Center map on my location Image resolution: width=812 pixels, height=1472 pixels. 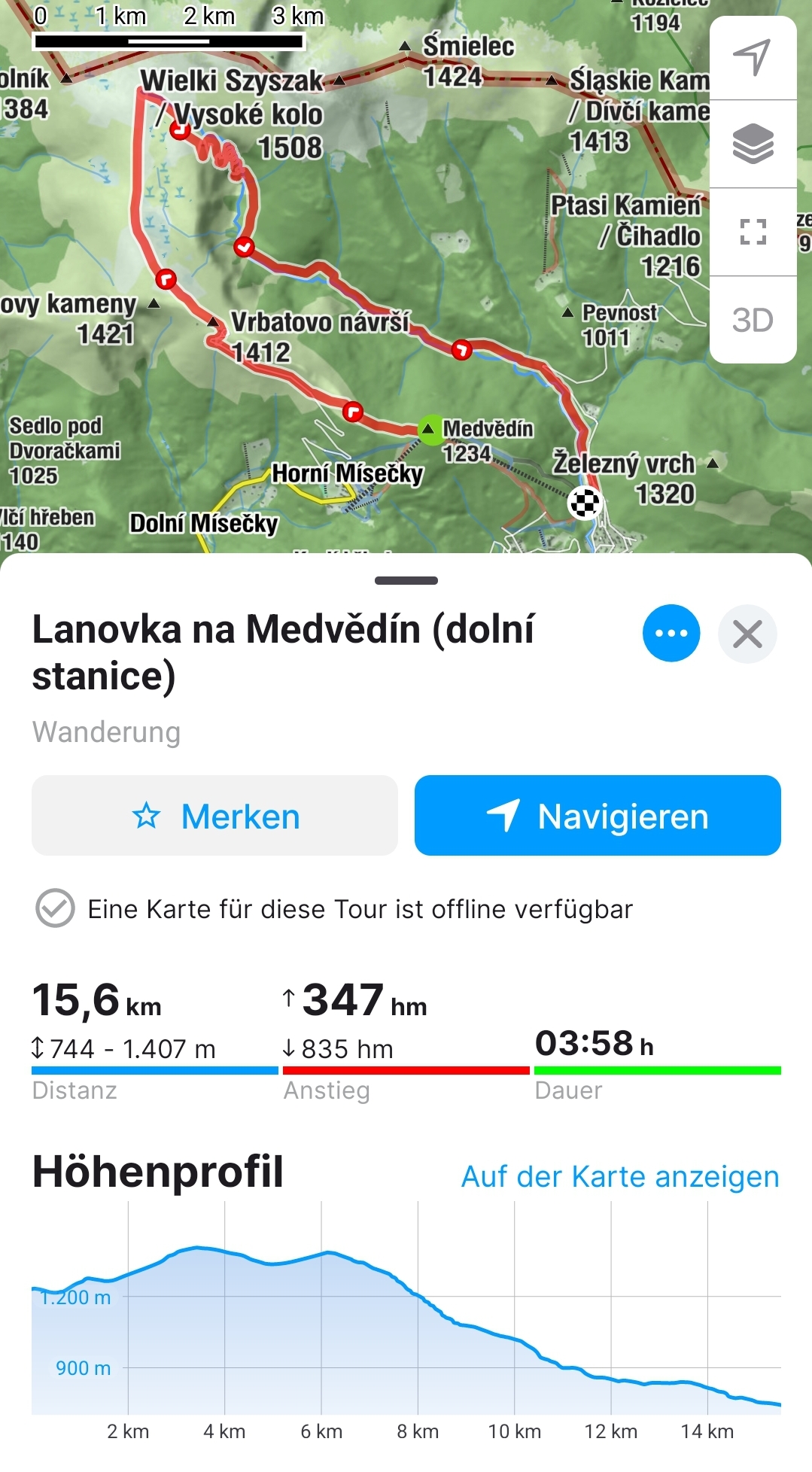(x=753, y=57)
